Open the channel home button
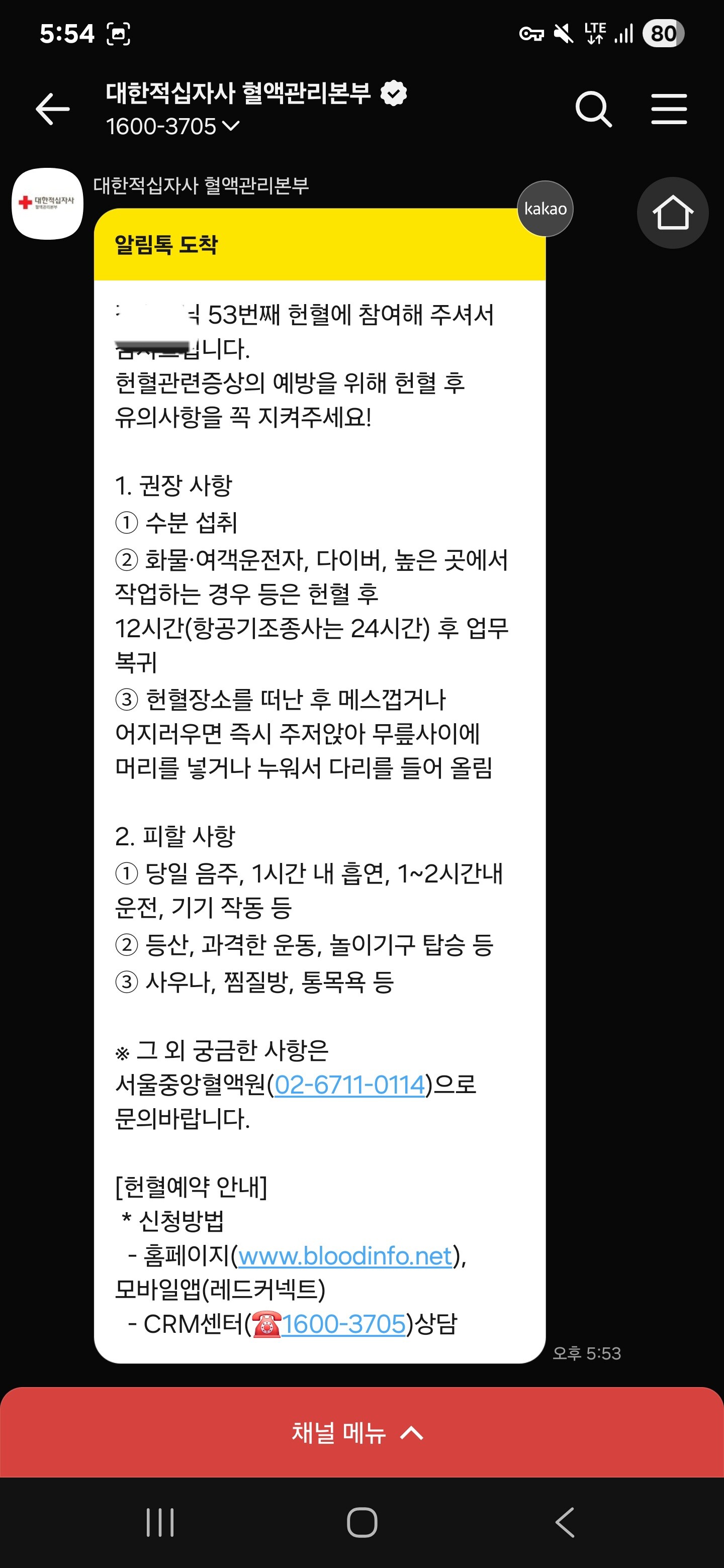The height and width of the screenshot is (1568, 724). tap(672, 213)
